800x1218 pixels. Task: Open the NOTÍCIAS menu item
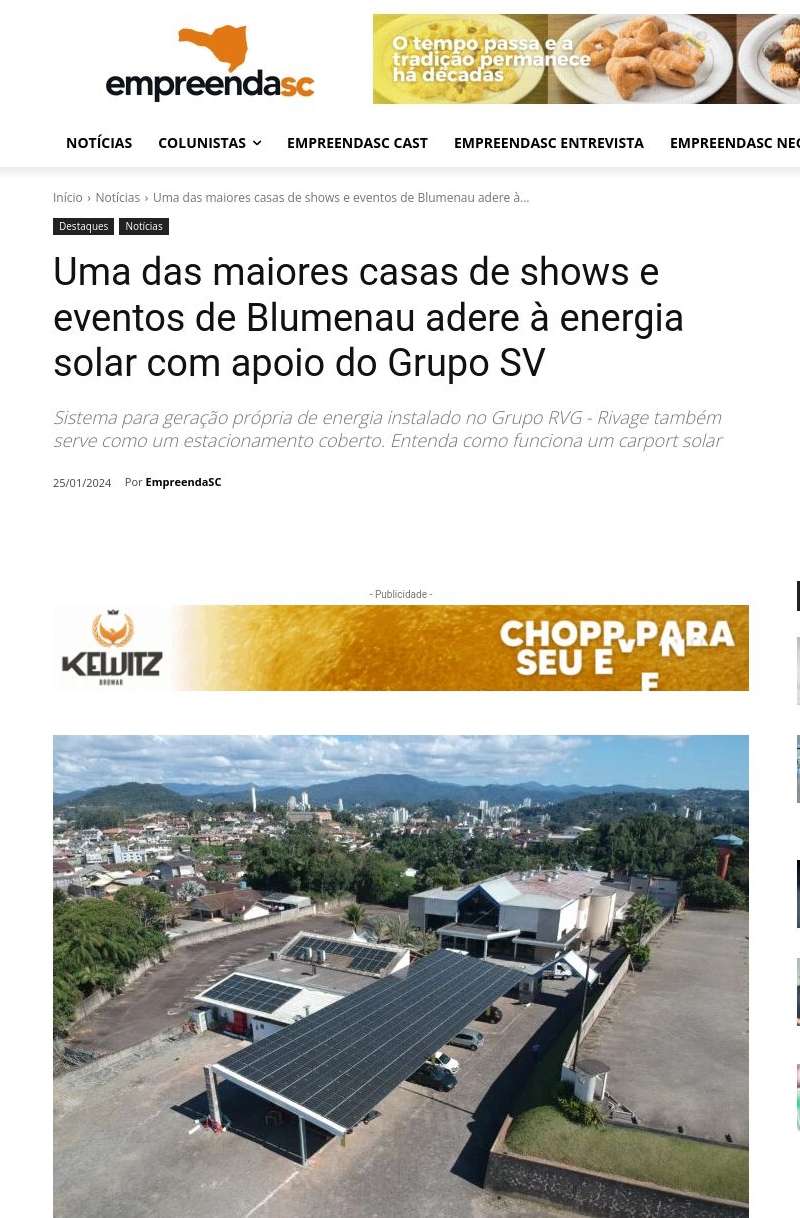click(99, 143)
